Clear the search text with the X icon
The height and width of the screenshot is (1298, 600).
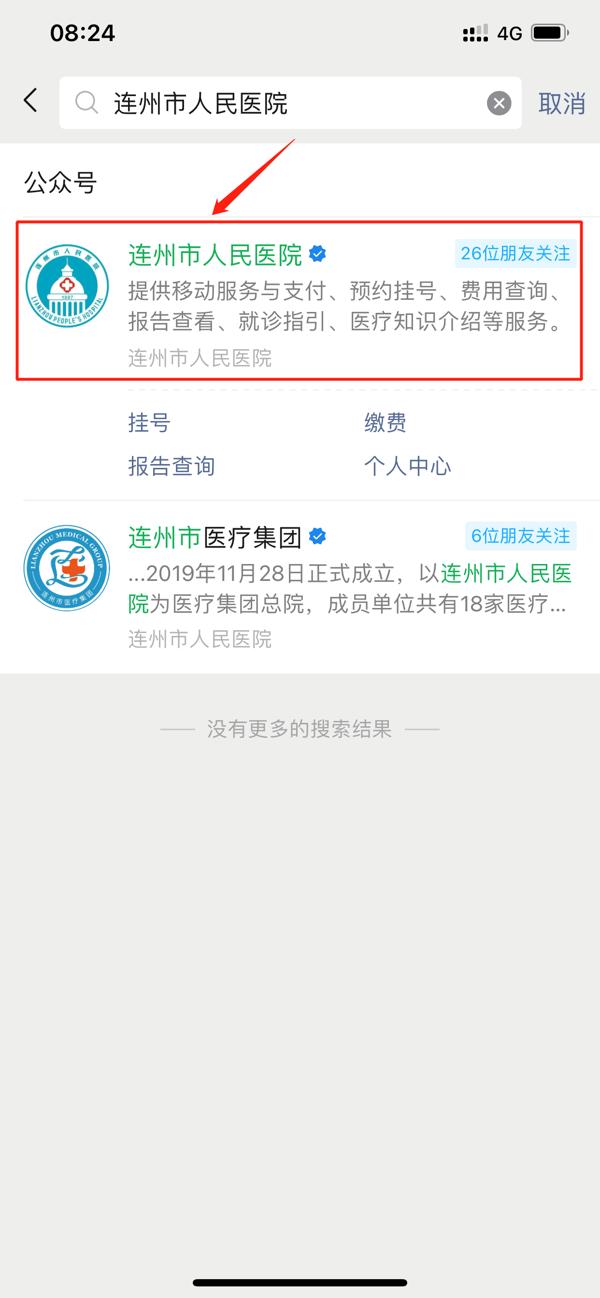pyautogui.click(x=499, y=103)
